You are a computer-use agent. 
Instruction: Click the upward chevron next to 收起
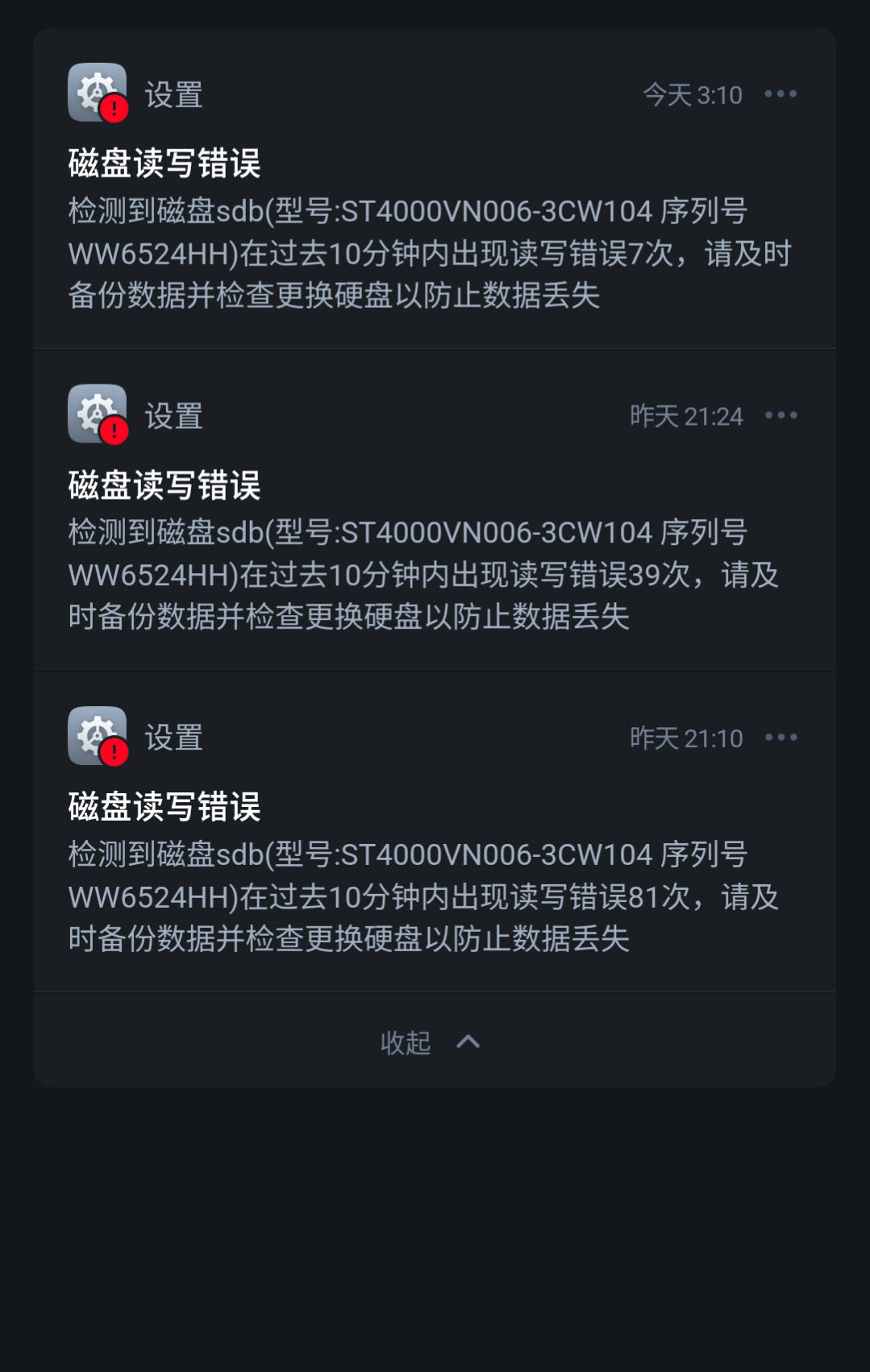[468, 1041]
